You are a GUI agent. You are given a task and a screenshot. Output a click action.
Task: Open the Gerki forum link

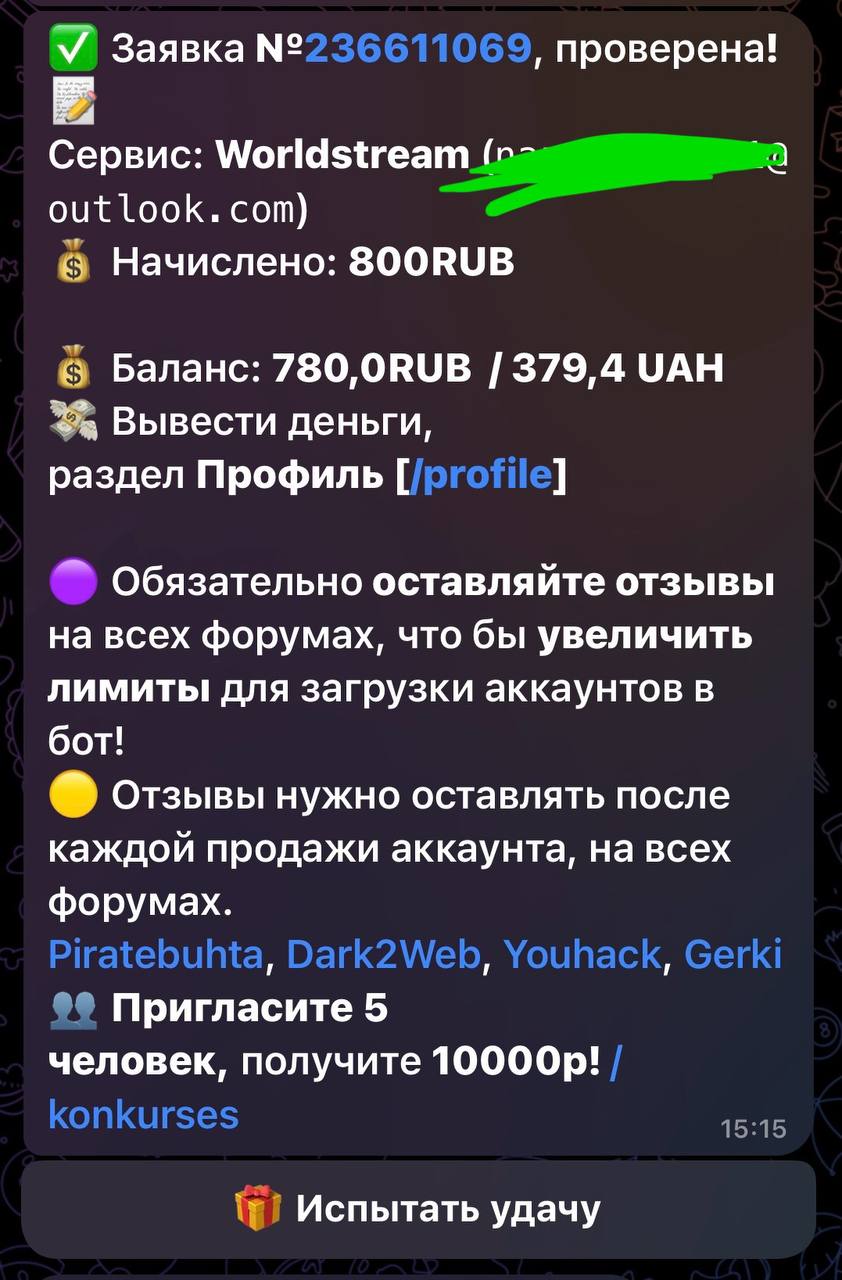point(732,956)
